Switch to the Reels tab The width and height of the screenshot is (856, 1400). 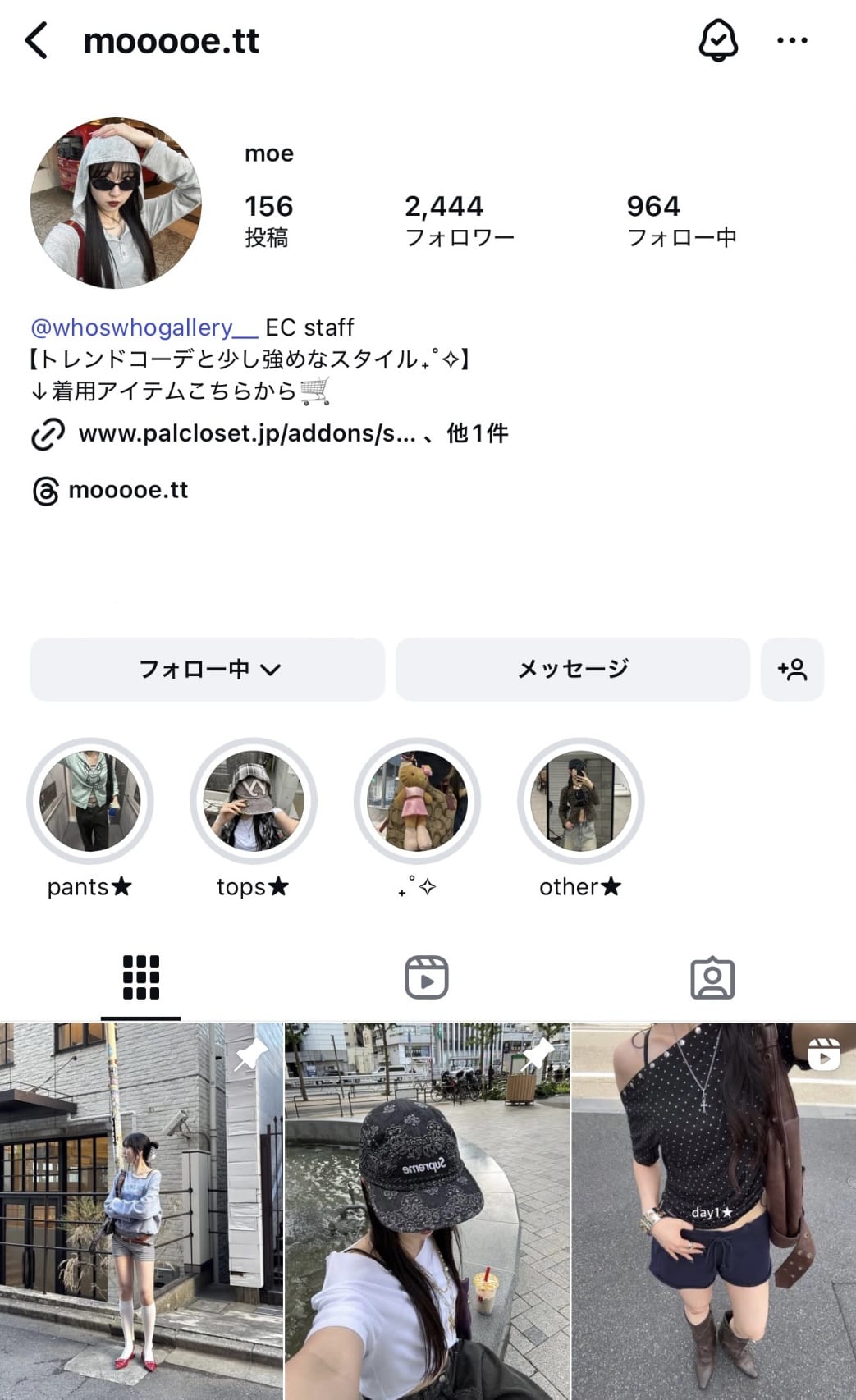pos(427,977)
